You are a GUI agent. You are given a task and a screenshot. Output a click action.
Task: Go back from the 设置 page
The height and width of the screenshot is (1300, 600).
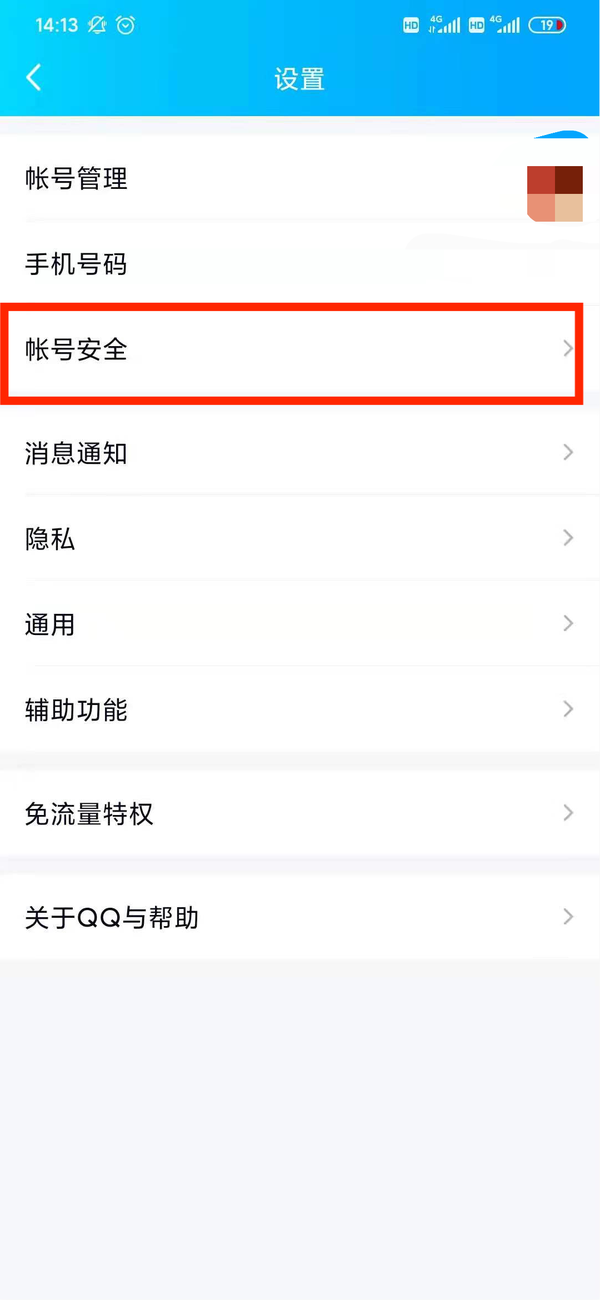[34, 78]
